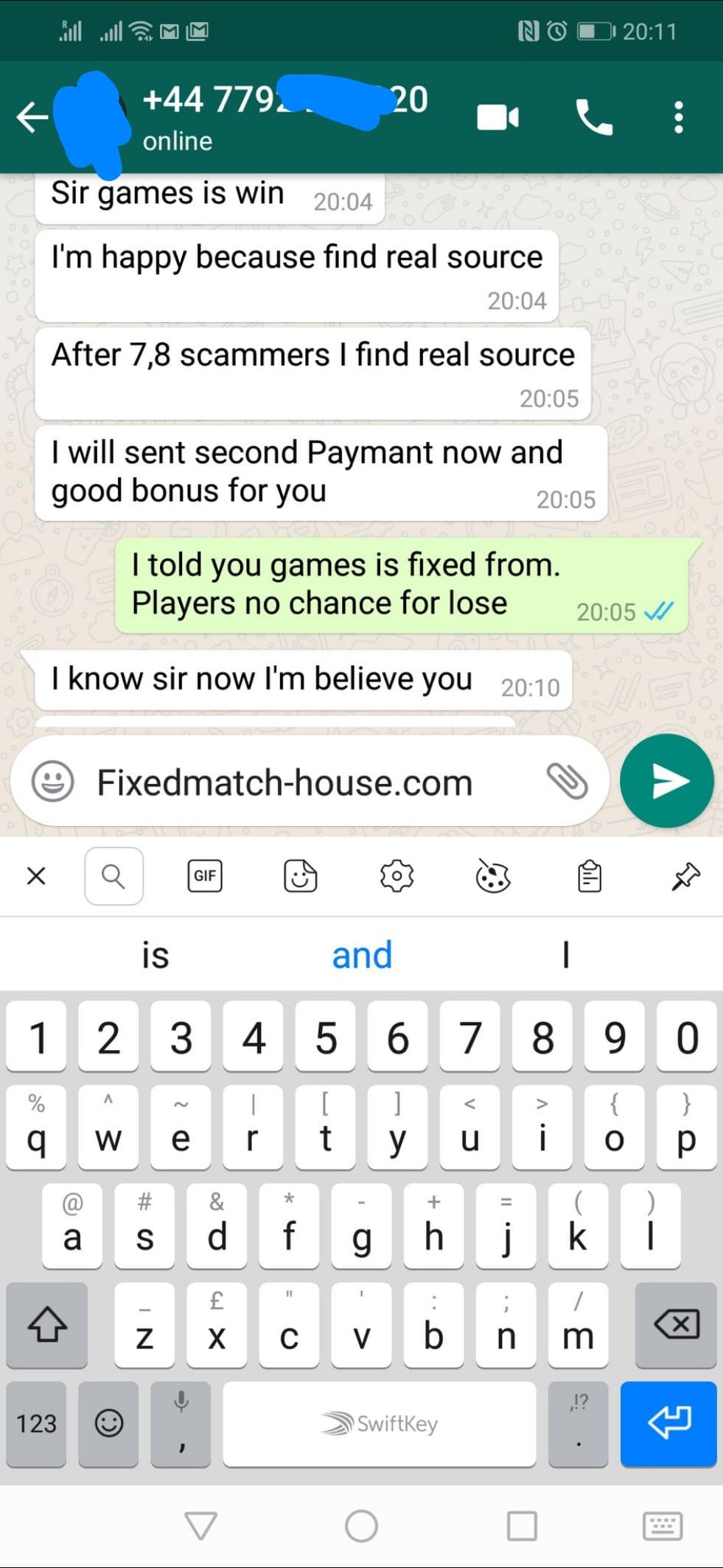This screenshot has height=1568, width=723.
Task: Open keyboard settings gear
Action: coord(397,876)
